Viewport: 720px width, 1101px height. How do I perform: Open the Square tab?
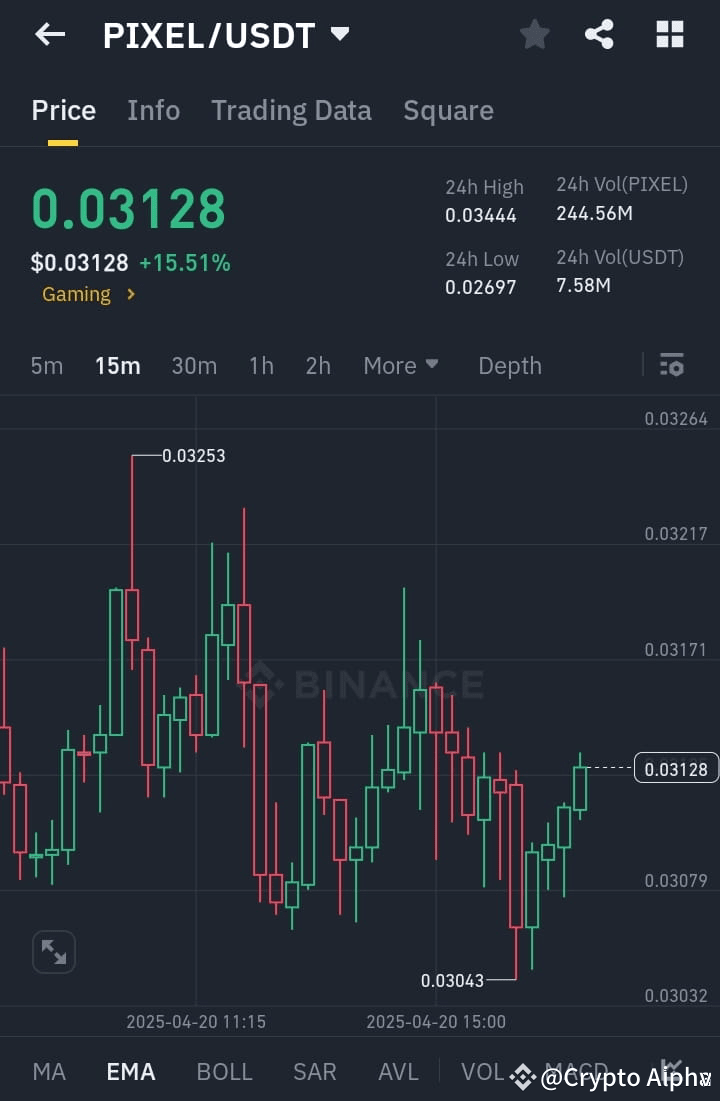coord(448,110)
